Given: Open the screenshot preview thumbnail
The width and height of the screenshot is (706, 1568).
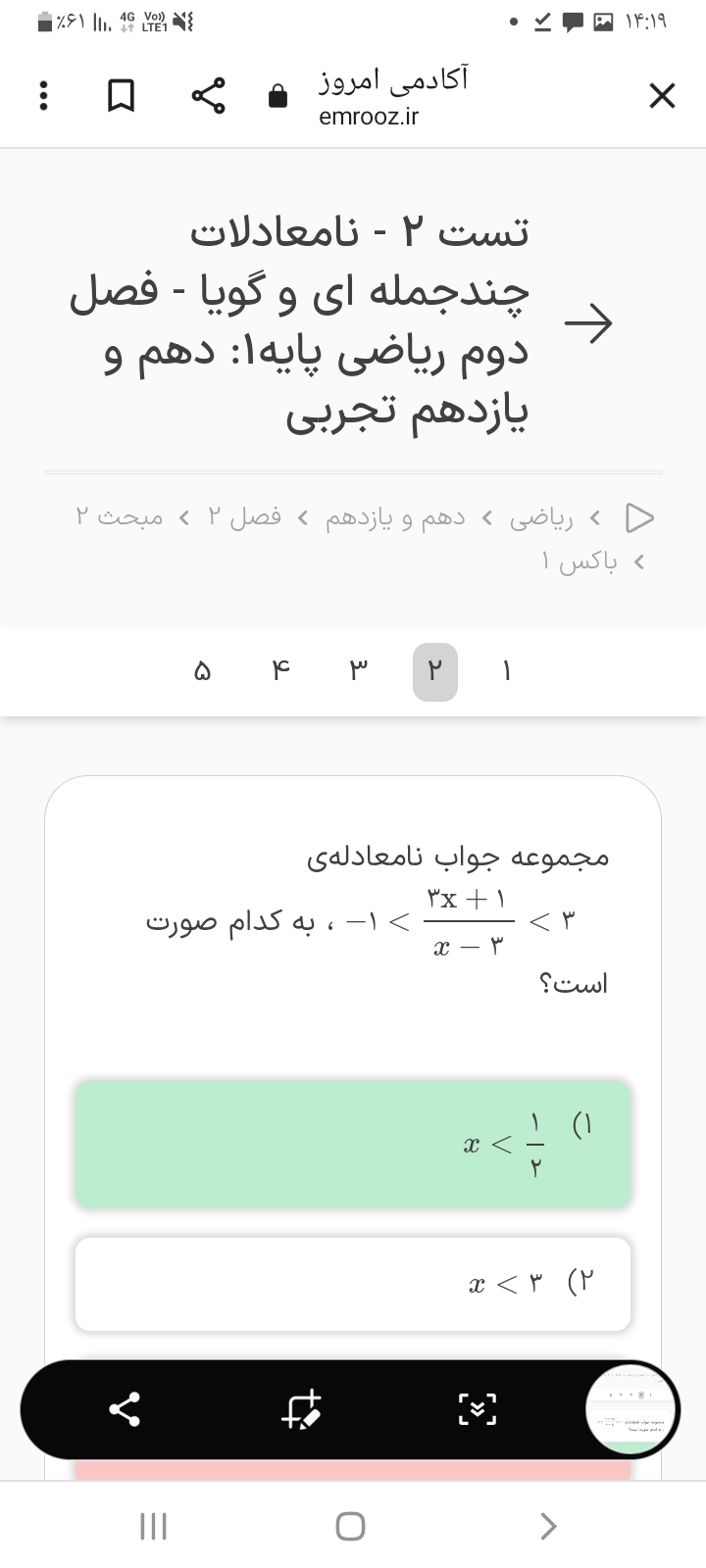Looking at the screenshot, I should pyautogui.click(x=632, y=1410).
